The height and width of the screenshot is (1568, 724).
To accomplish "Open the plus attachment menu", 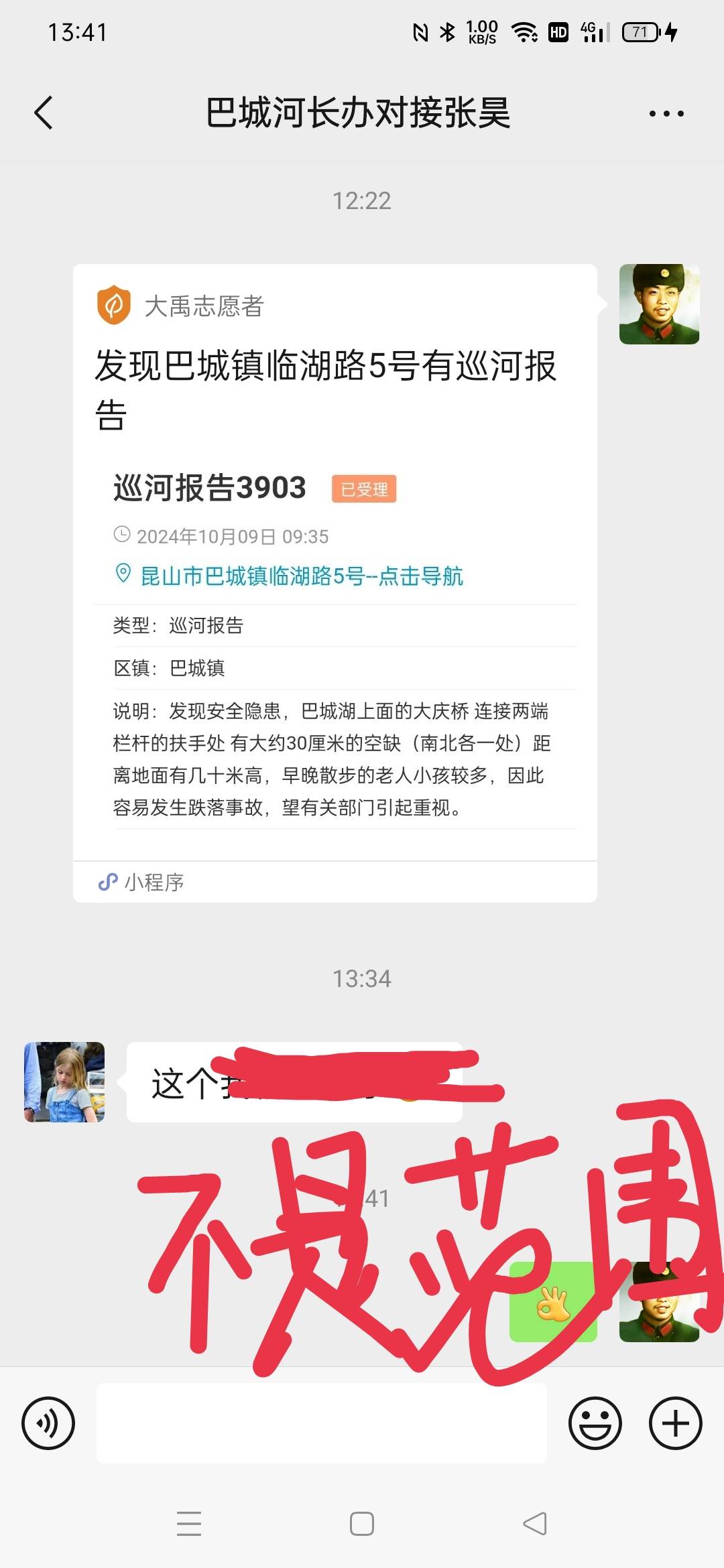I will pyautogui.click(x=676, y=1423).
